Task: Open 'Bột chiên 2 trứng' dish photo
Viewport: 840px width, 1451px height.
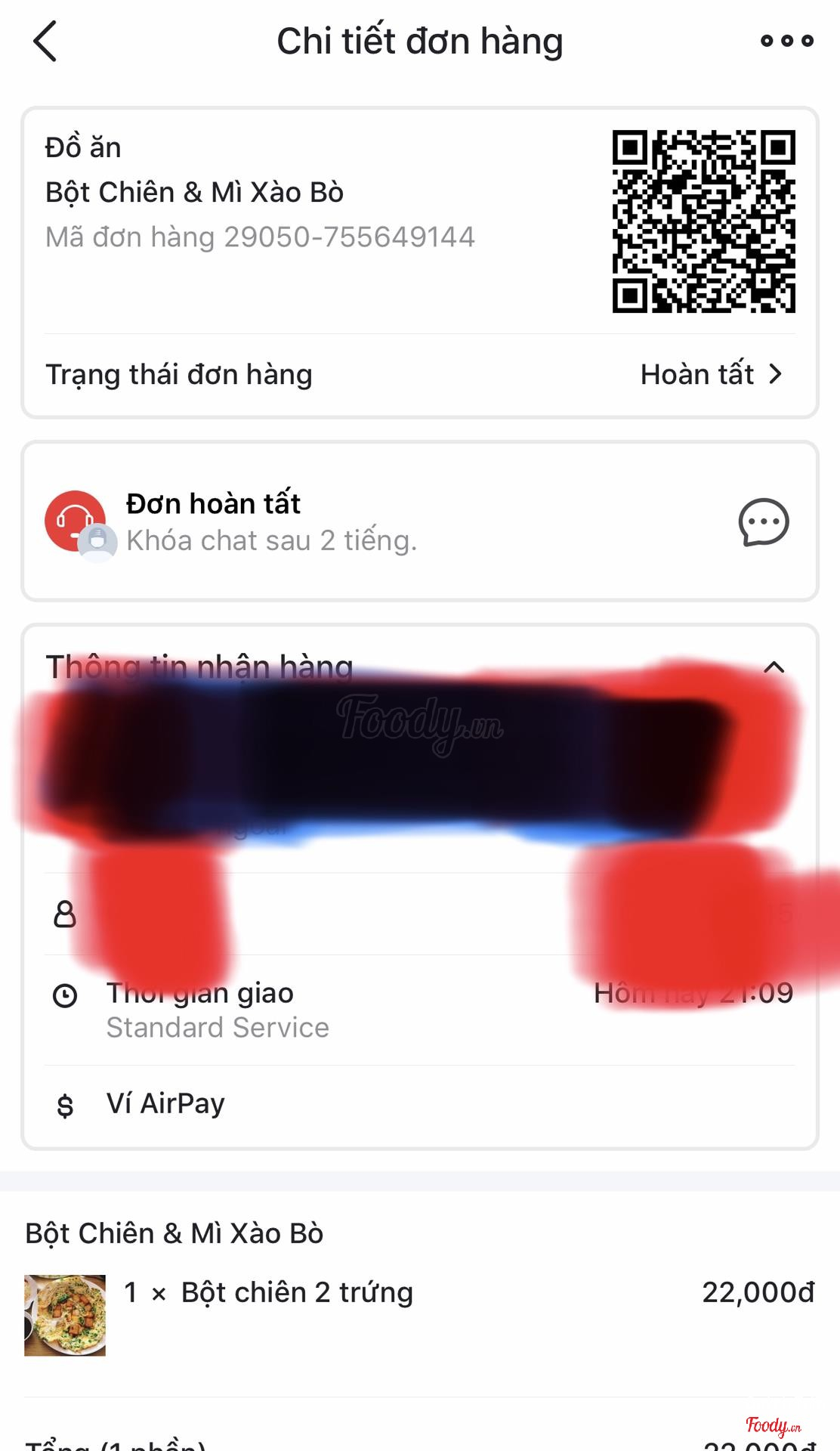Action: pos(65,1315)
